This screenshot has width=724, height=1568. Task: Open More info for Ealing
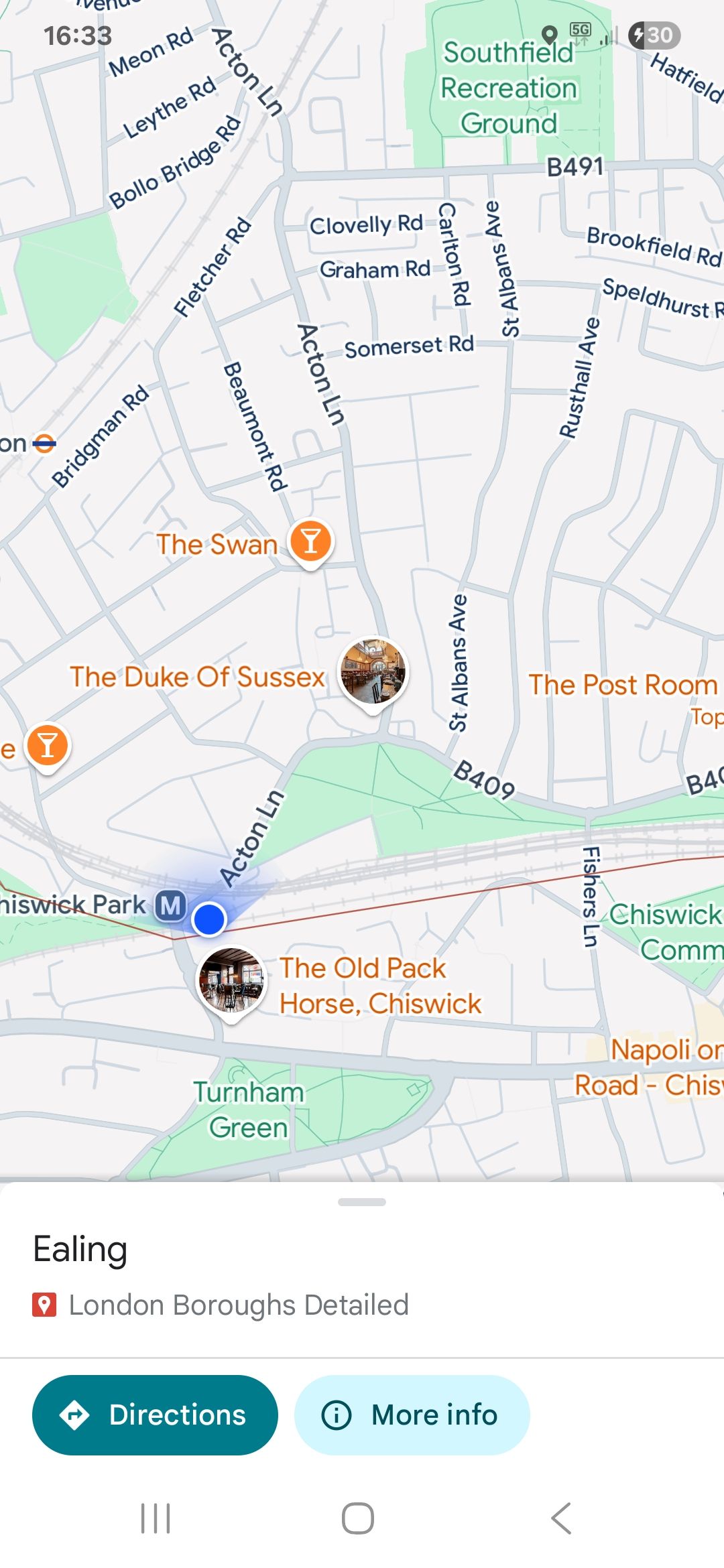(x=412, y=1415)
